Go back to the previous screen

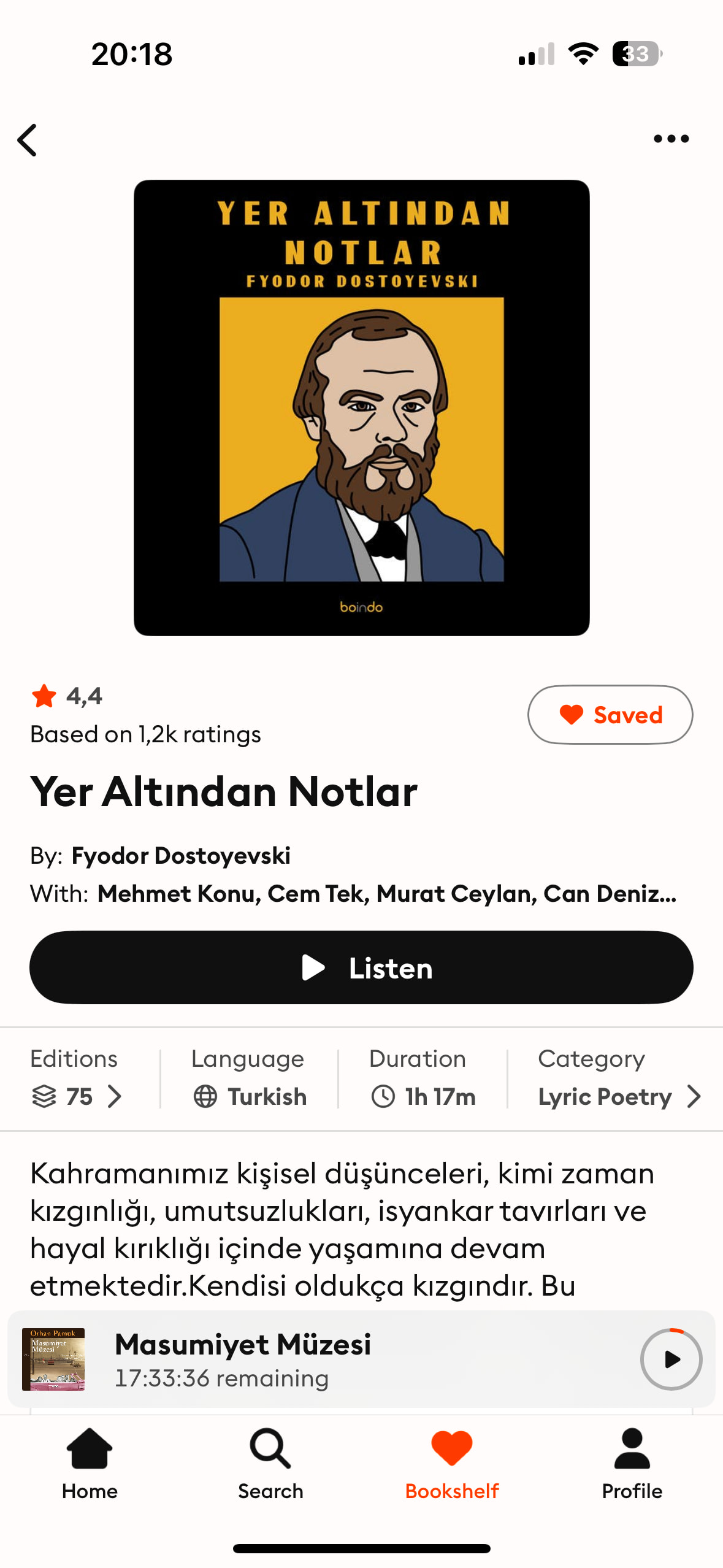(x=28, y=140)
